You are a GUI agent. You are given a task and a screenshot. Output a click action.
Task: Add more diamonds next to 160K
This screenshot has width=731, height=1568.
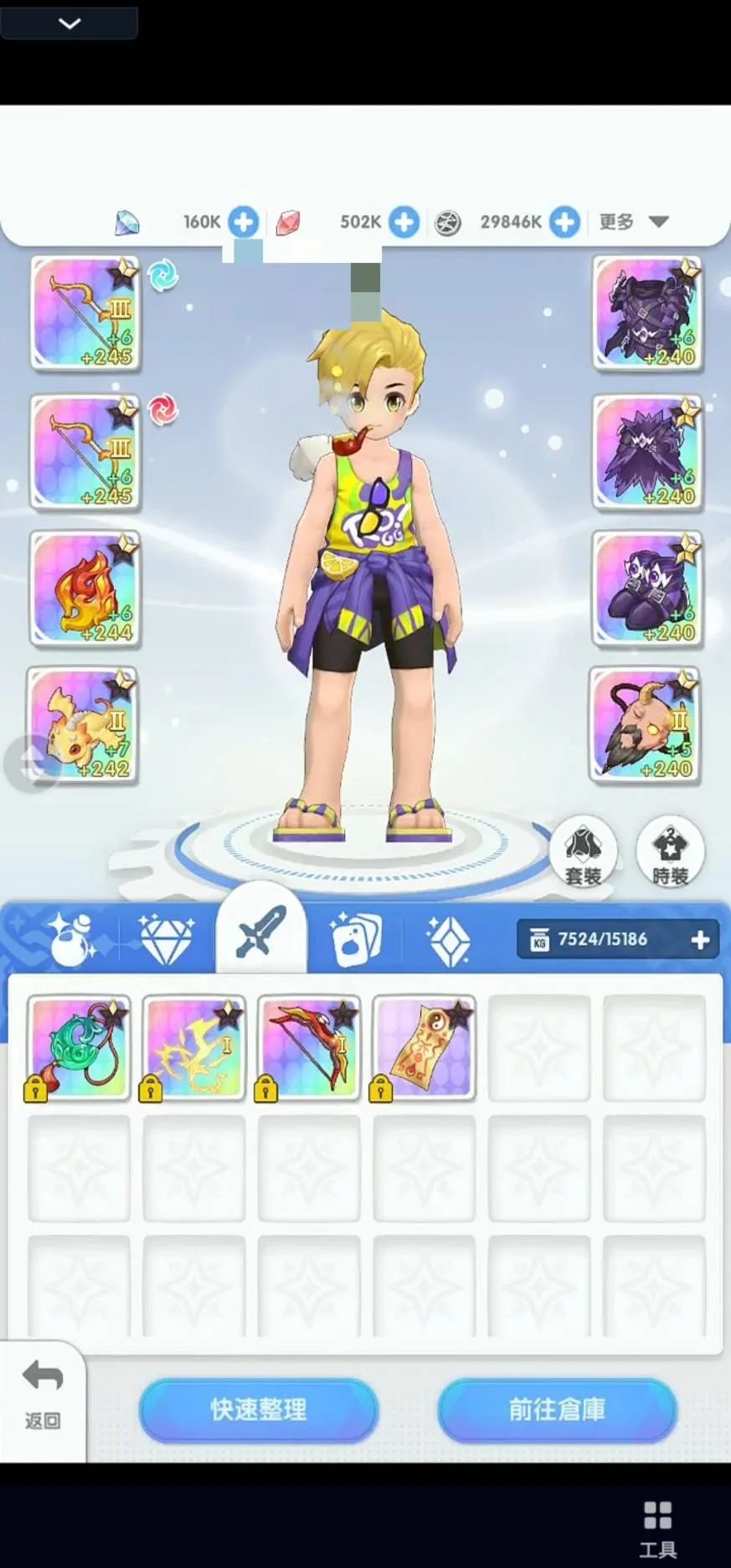point(244,222)
